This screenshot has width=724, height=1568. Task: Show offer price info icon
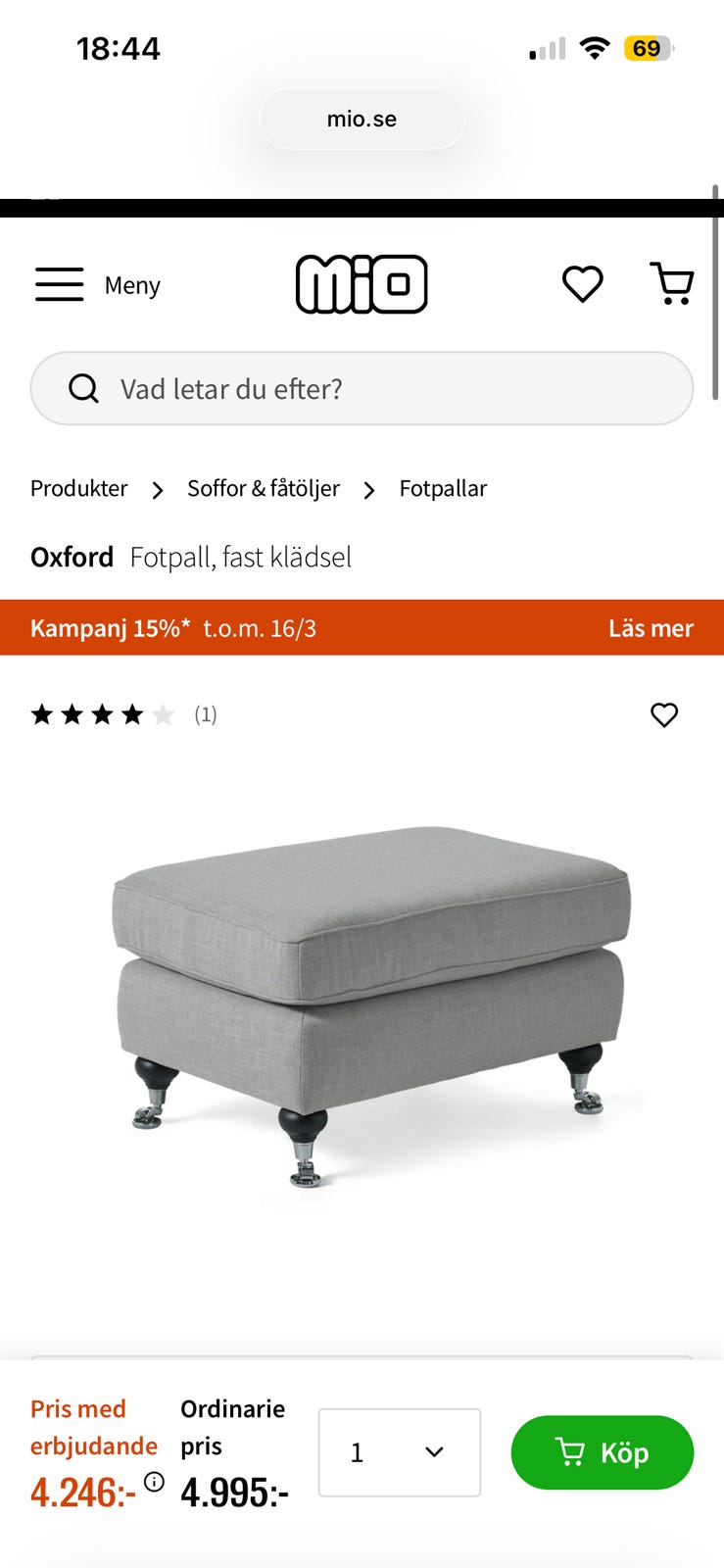pos(154,1481)
